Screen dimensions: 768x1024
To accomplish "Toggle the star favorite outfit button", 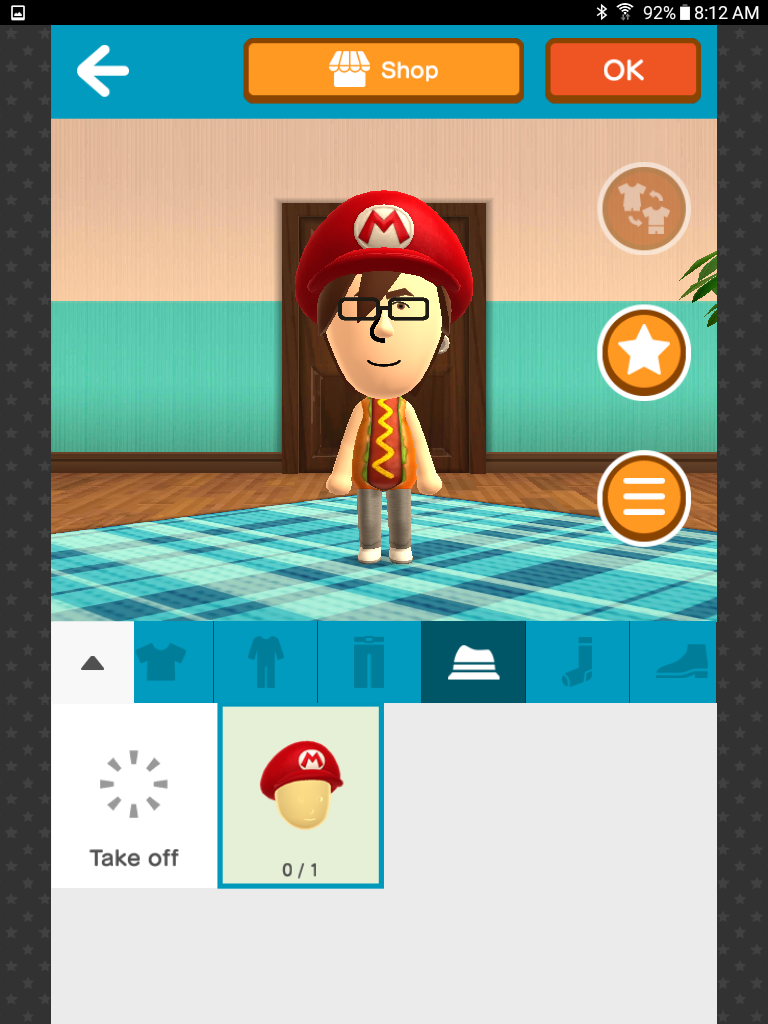I will 643,352.
